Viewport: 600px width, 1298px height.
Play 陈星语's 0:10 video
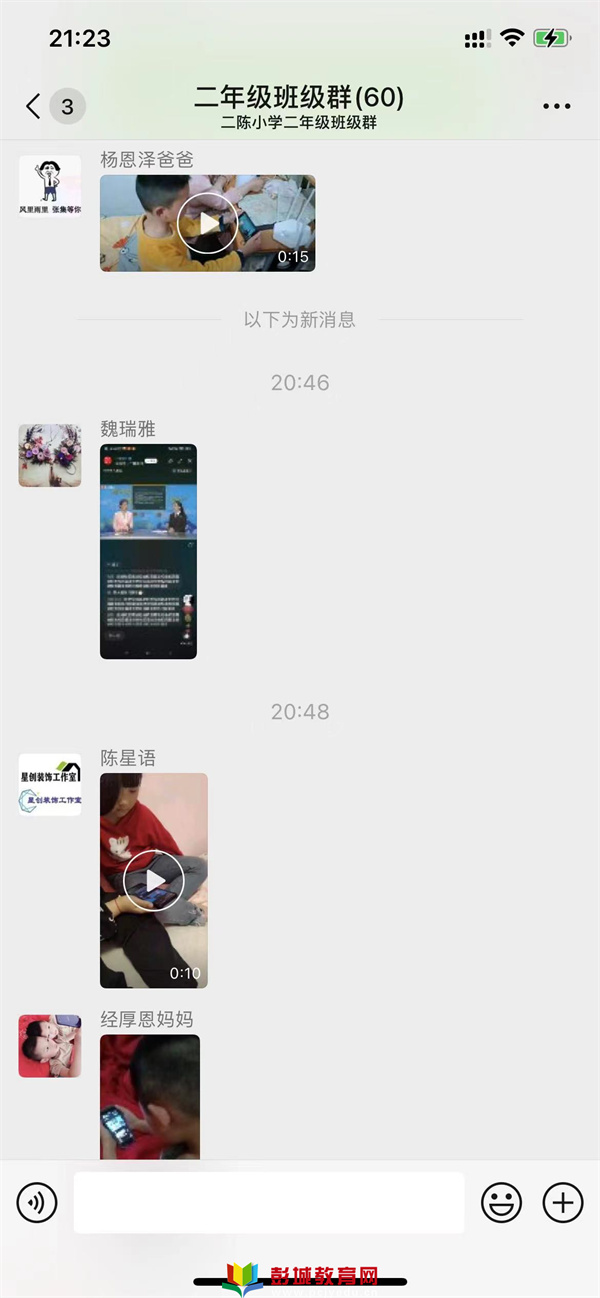(154, 881)
